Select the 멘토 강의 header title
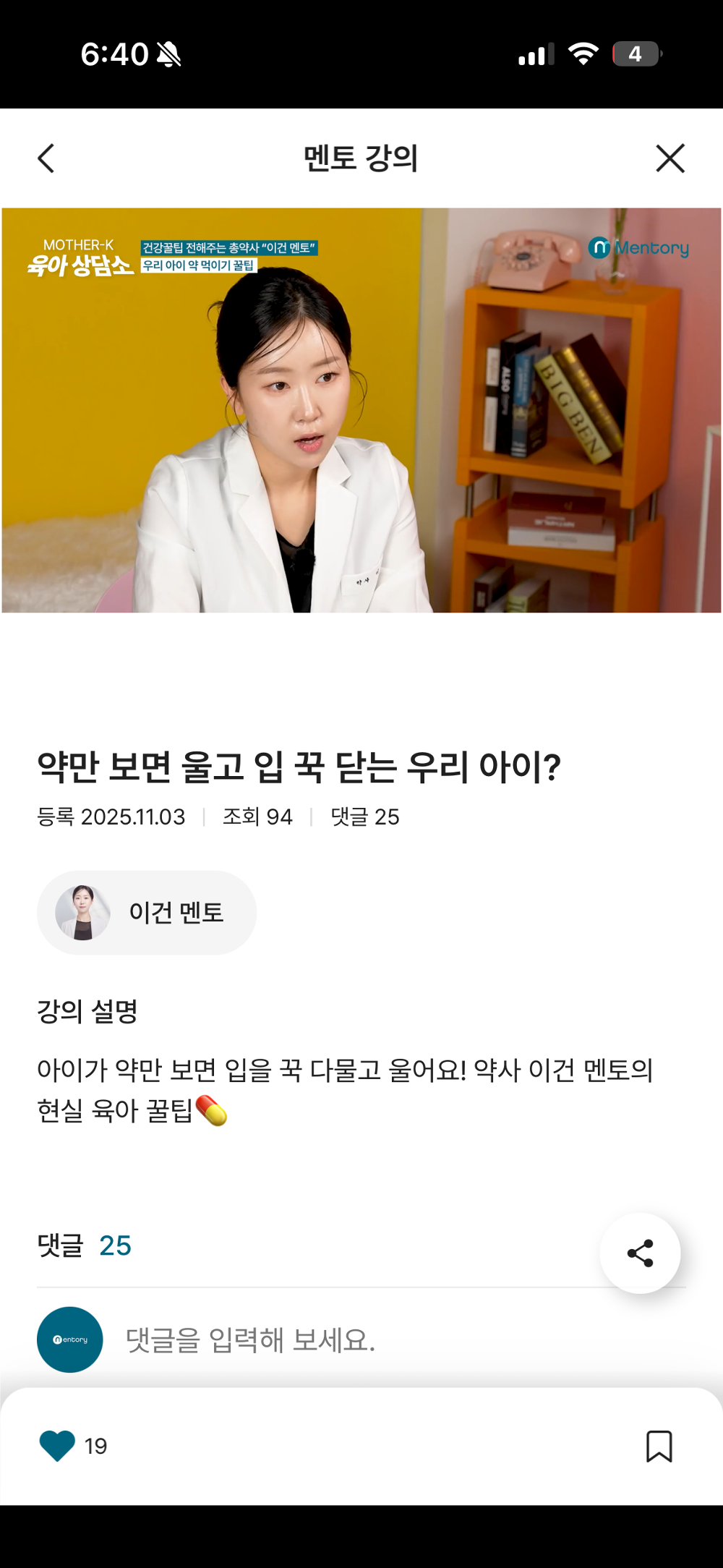Viewport: 723px width, 1568px height. [x=361, y=158]
